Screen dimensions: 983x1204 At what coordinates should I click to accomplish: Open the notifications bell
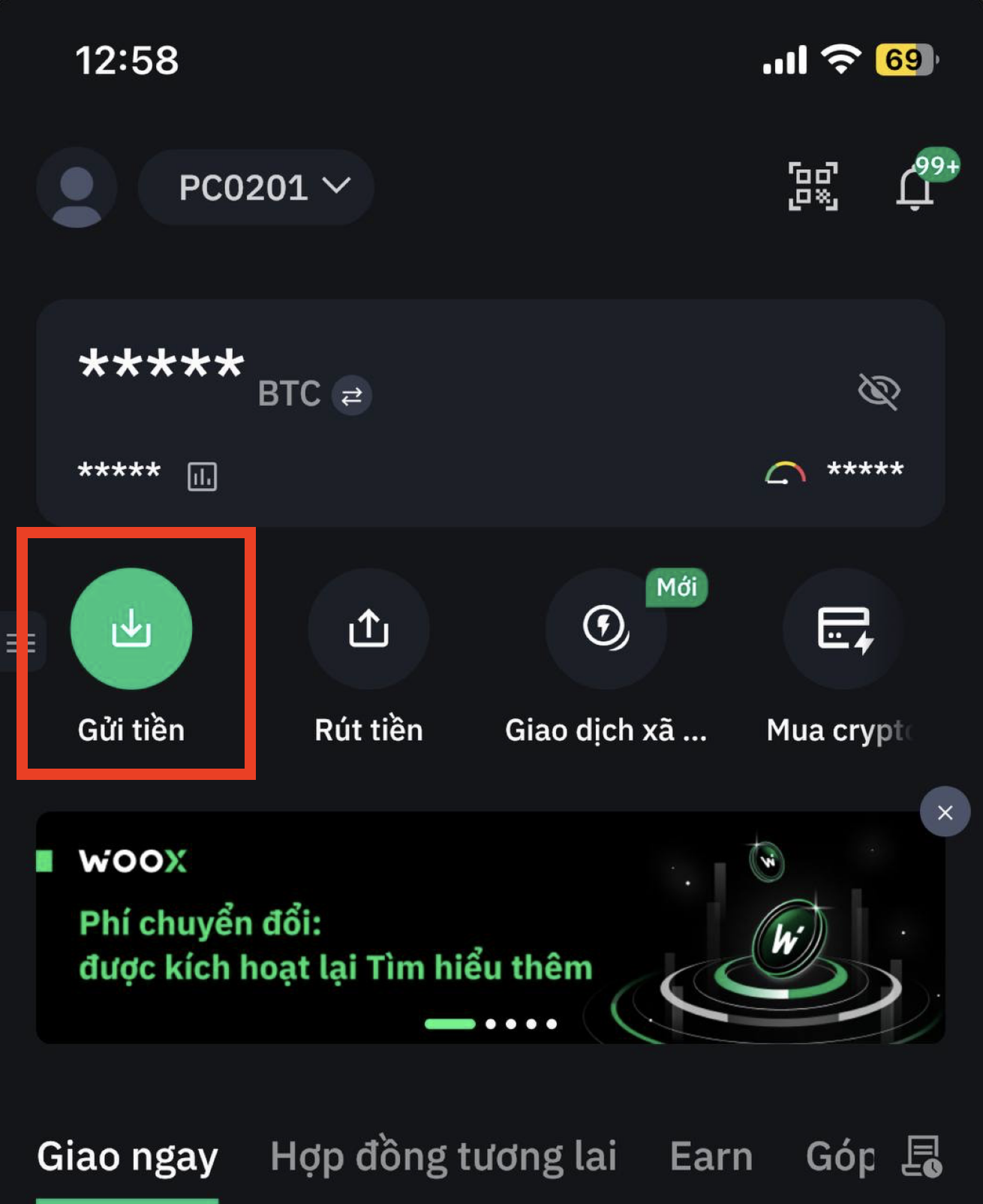click(915, 186)
